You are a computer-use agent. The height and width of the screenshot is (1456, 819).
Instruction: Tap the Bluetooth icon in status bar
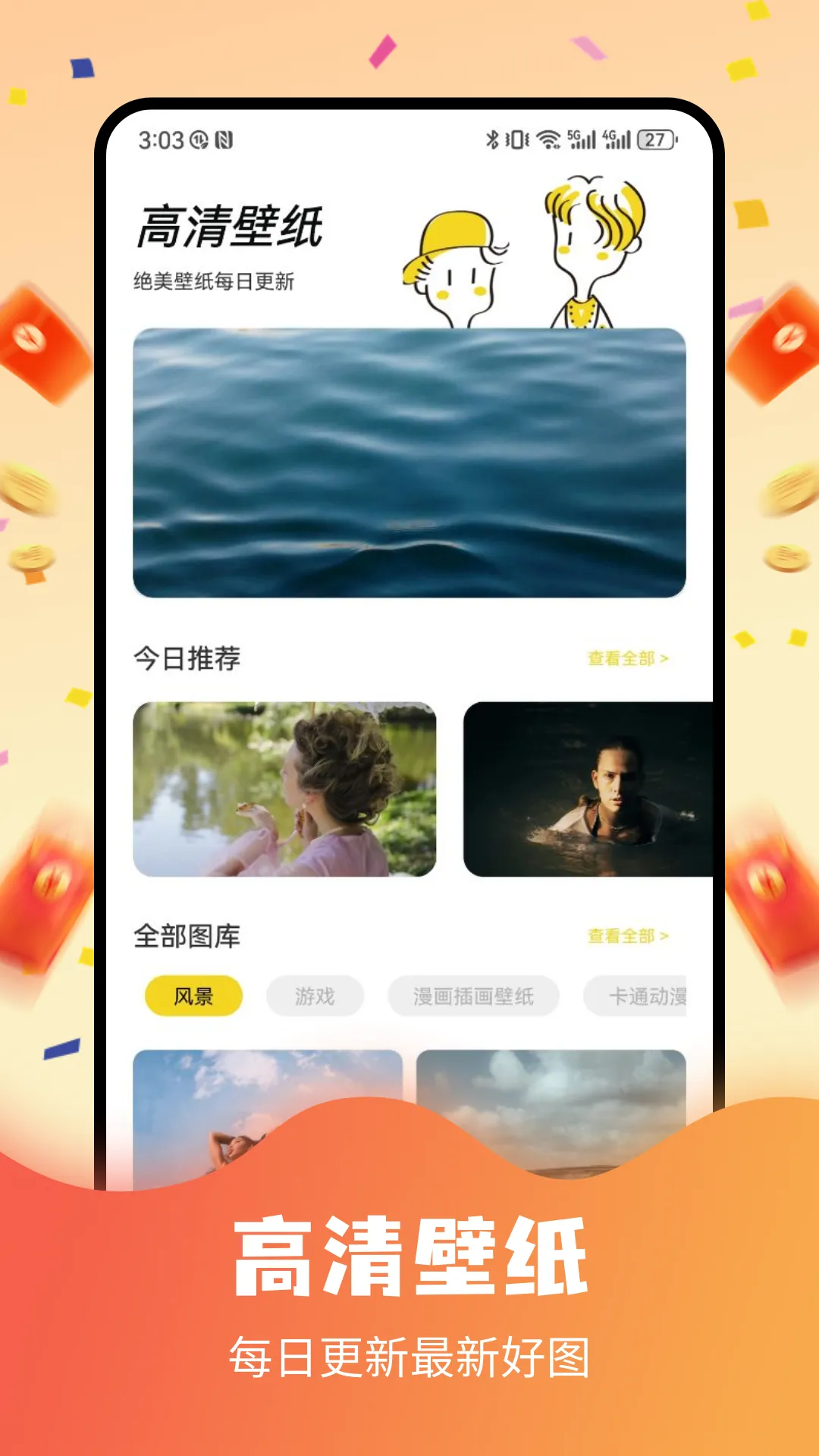coord(491,140)
